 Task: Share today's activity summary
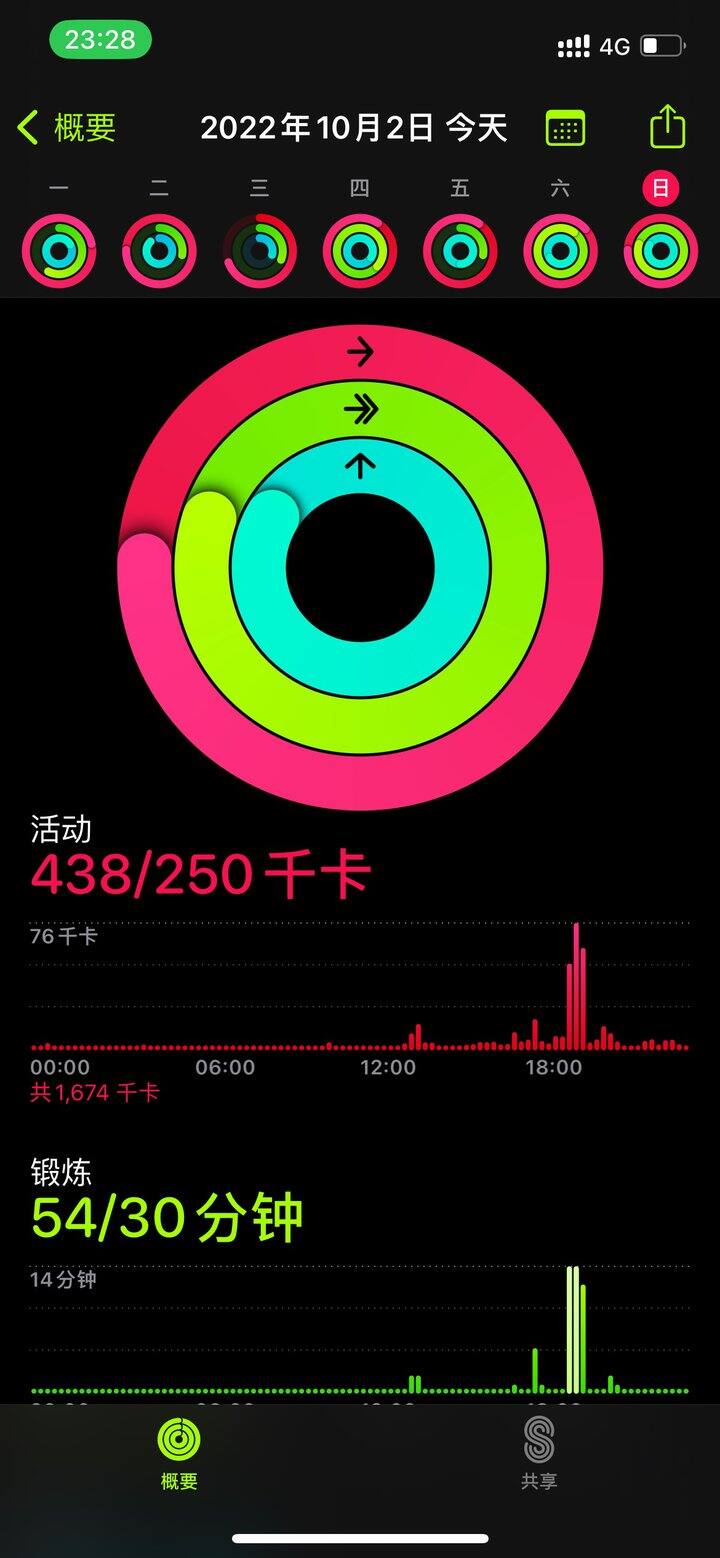[x=667, y=126]
